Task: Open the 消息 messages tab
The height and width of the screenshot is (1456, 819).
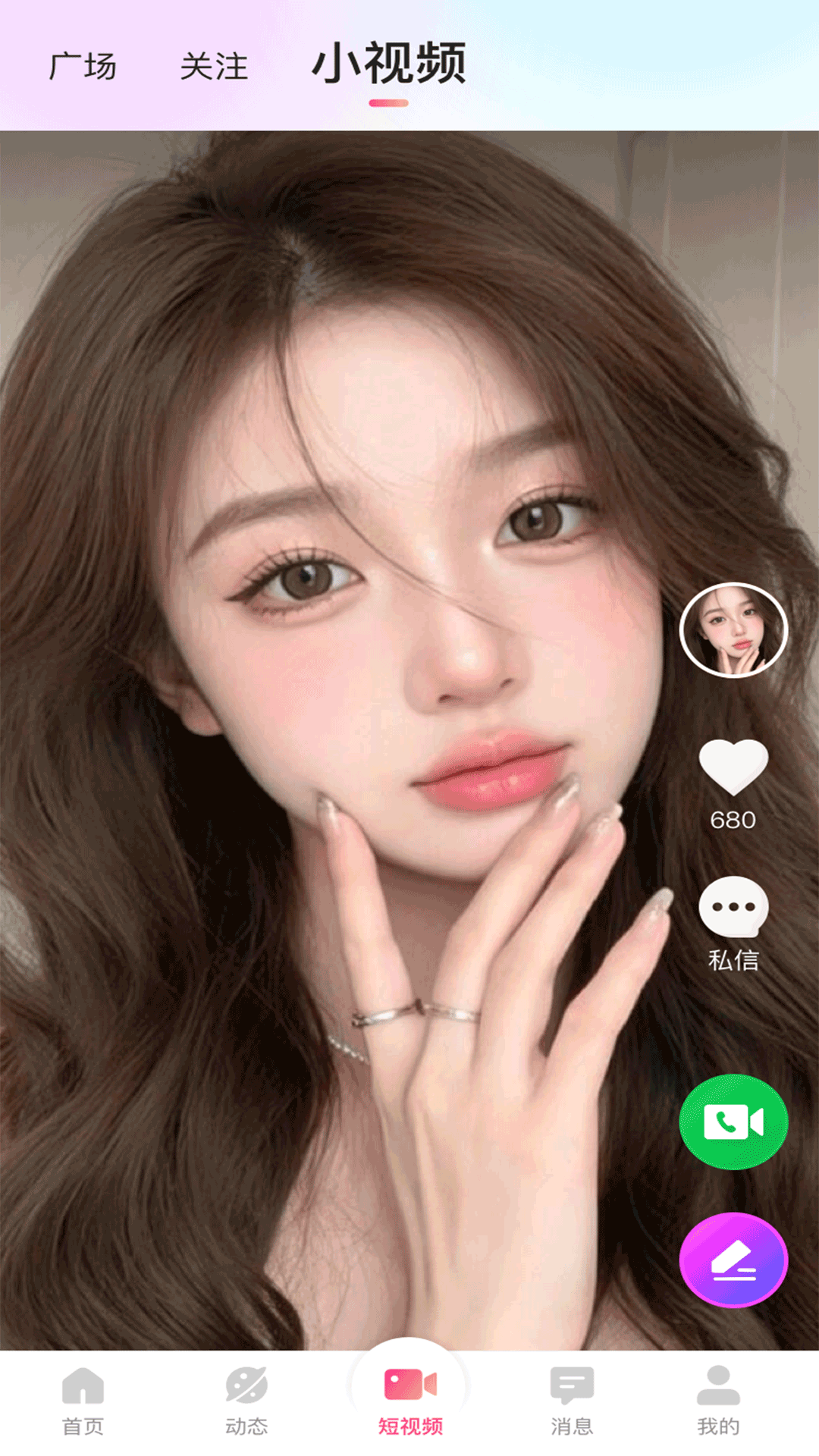Action: click(572, 1401)
